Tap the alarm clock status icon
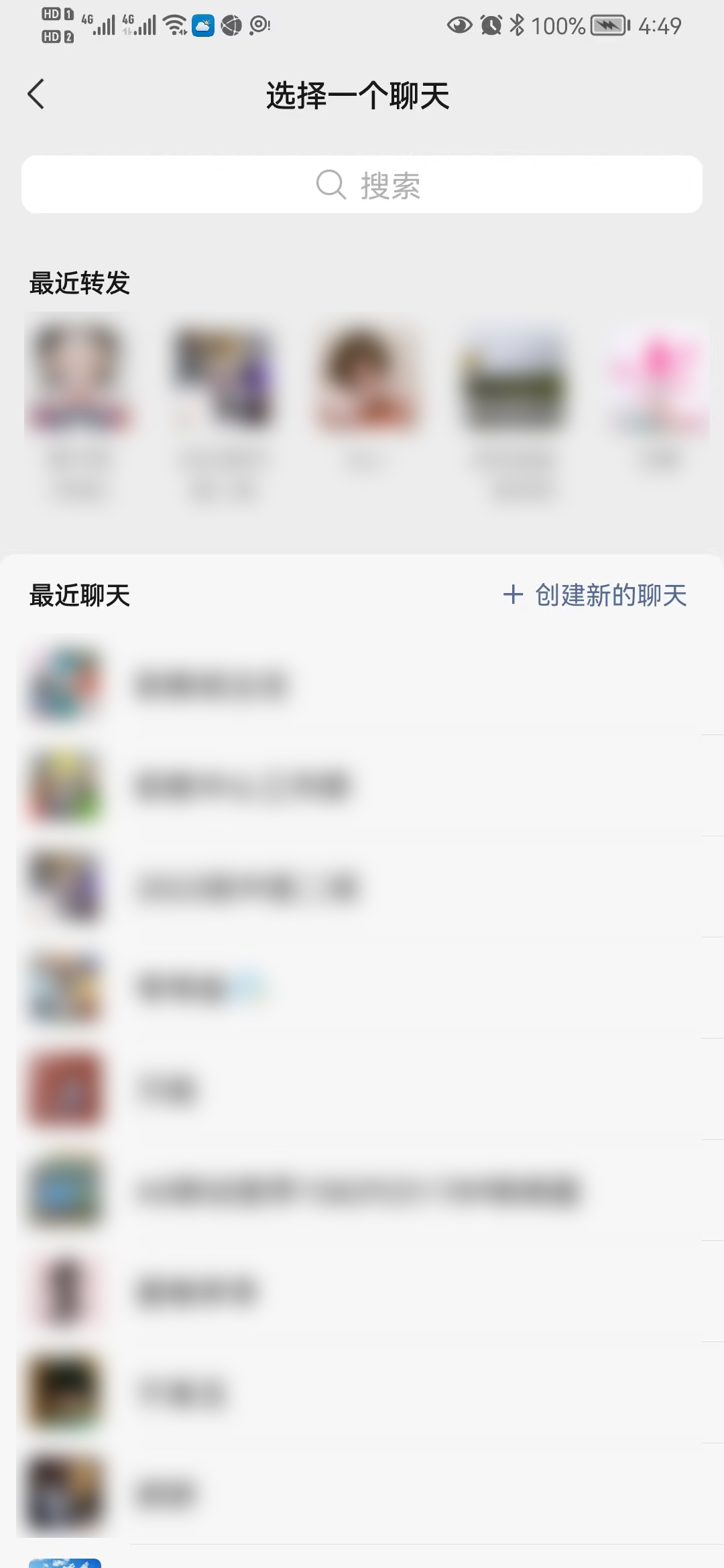The image size is (724, 1568). [490, 25]
